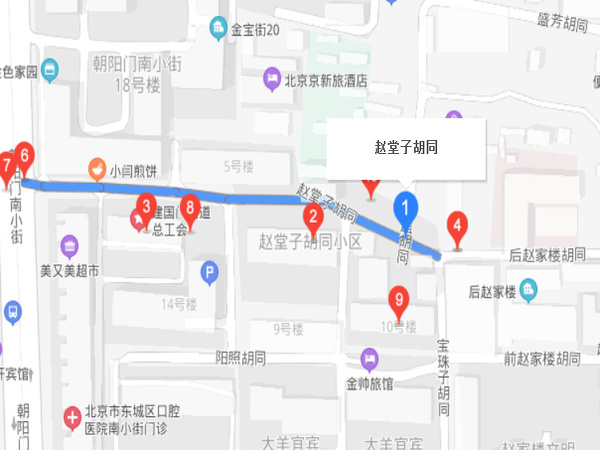This screenshot has height=450, width=600.
Task: Tap map marker number 1
Action: pos(405,208)
